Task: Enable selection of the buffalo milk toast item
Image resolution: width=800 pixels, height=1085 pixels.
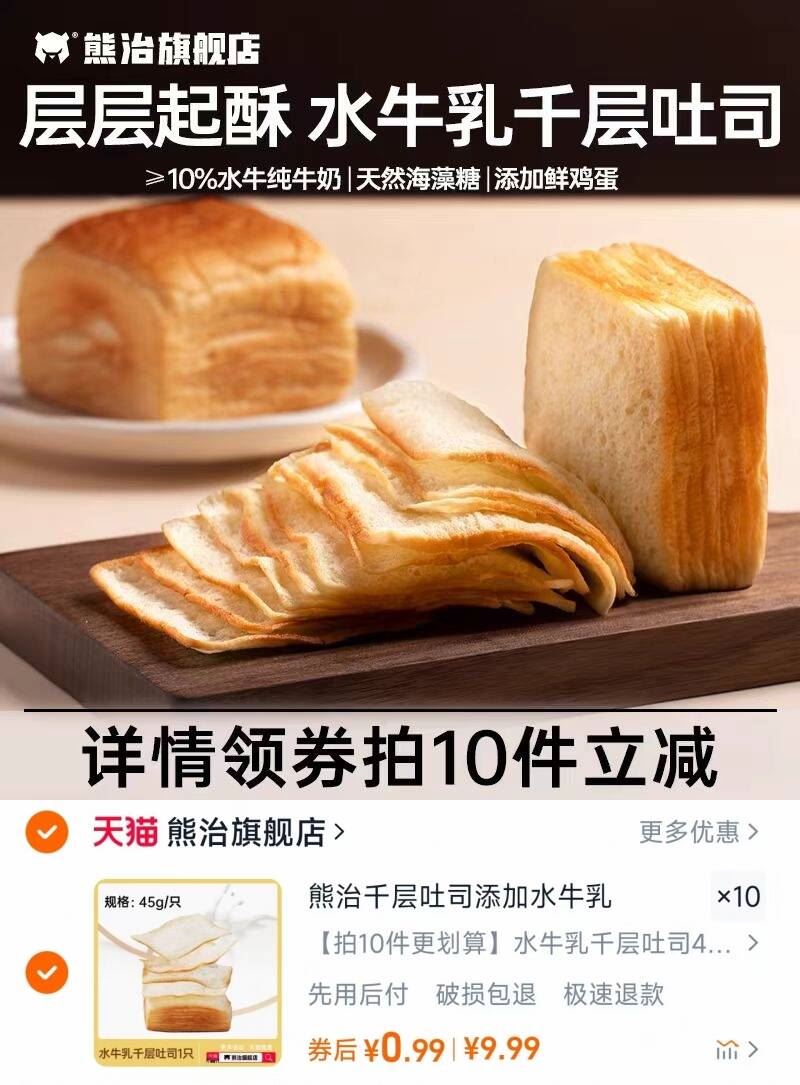Action: (x=45, y=970)
